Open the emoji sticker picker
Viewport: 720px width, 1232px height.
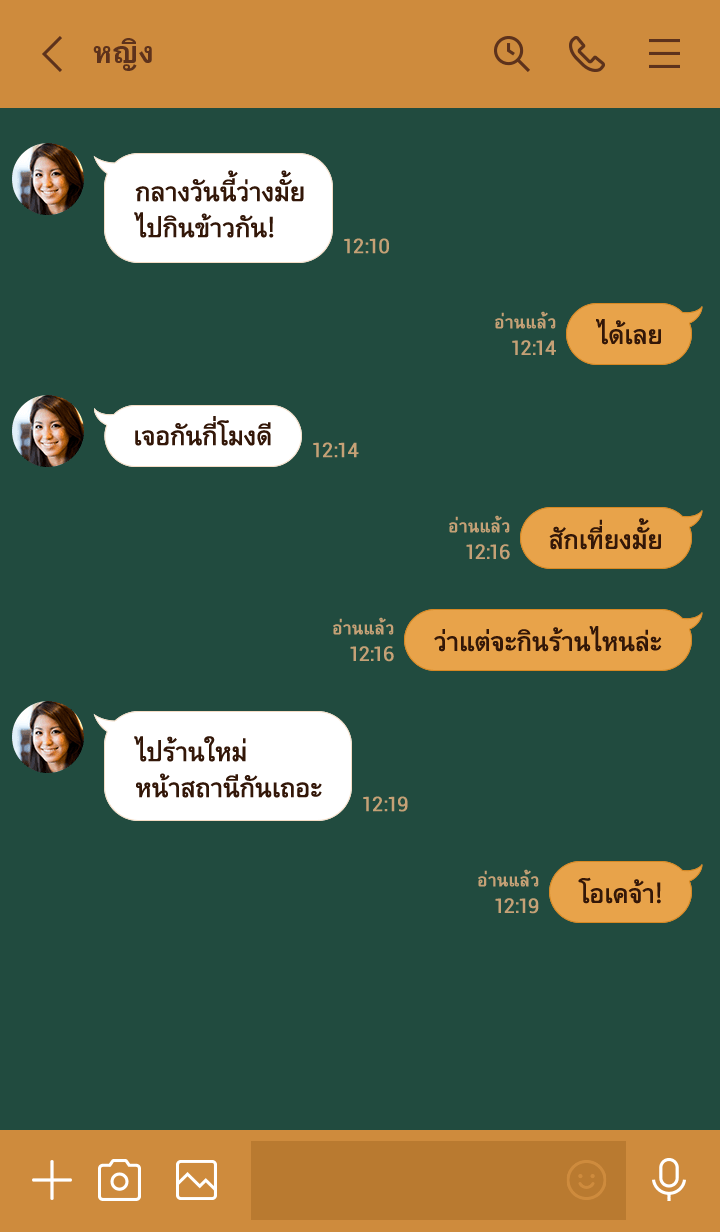pyautogui.click(x=586, y=1180)
